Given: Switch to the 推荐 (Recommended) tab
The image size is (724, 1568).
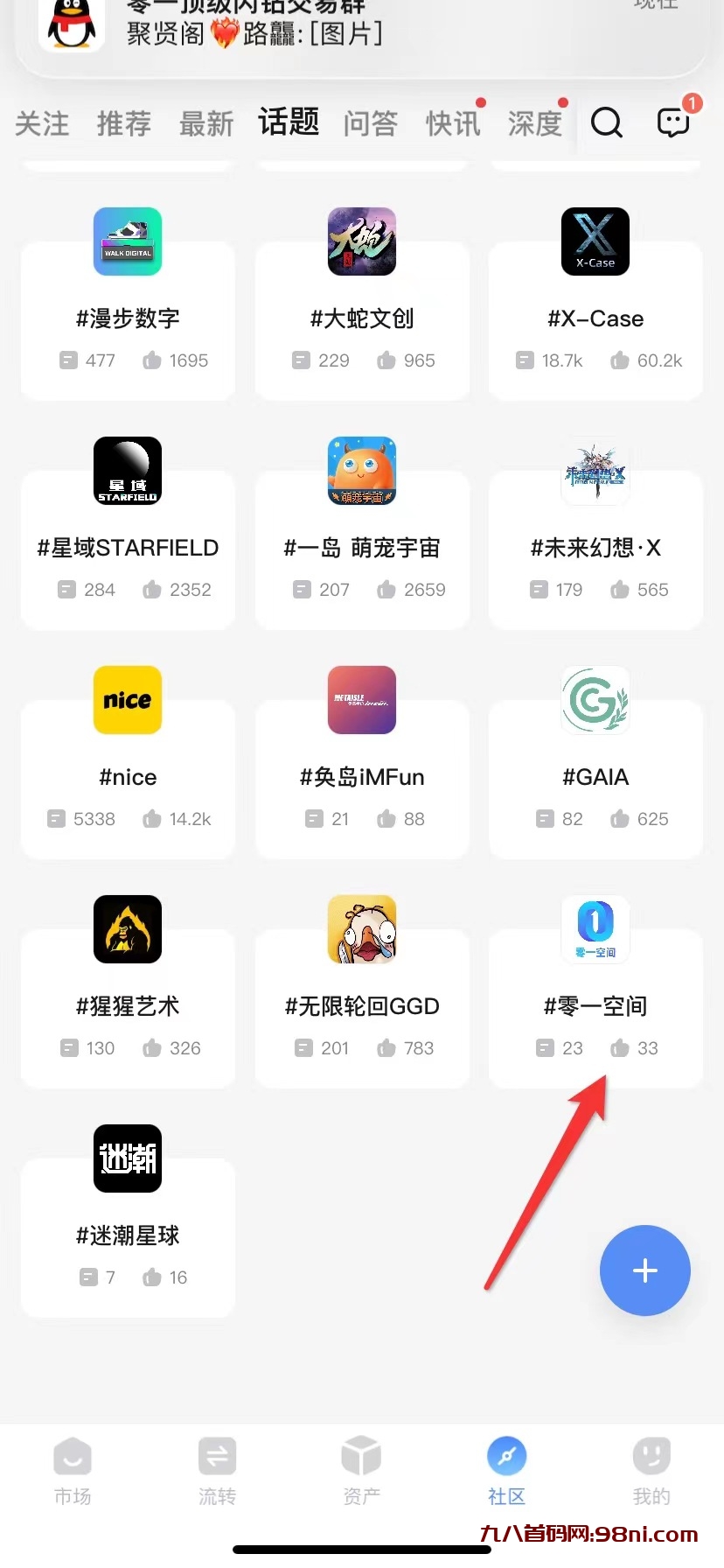Looking at the screenshot, I should tap(123, 122).
